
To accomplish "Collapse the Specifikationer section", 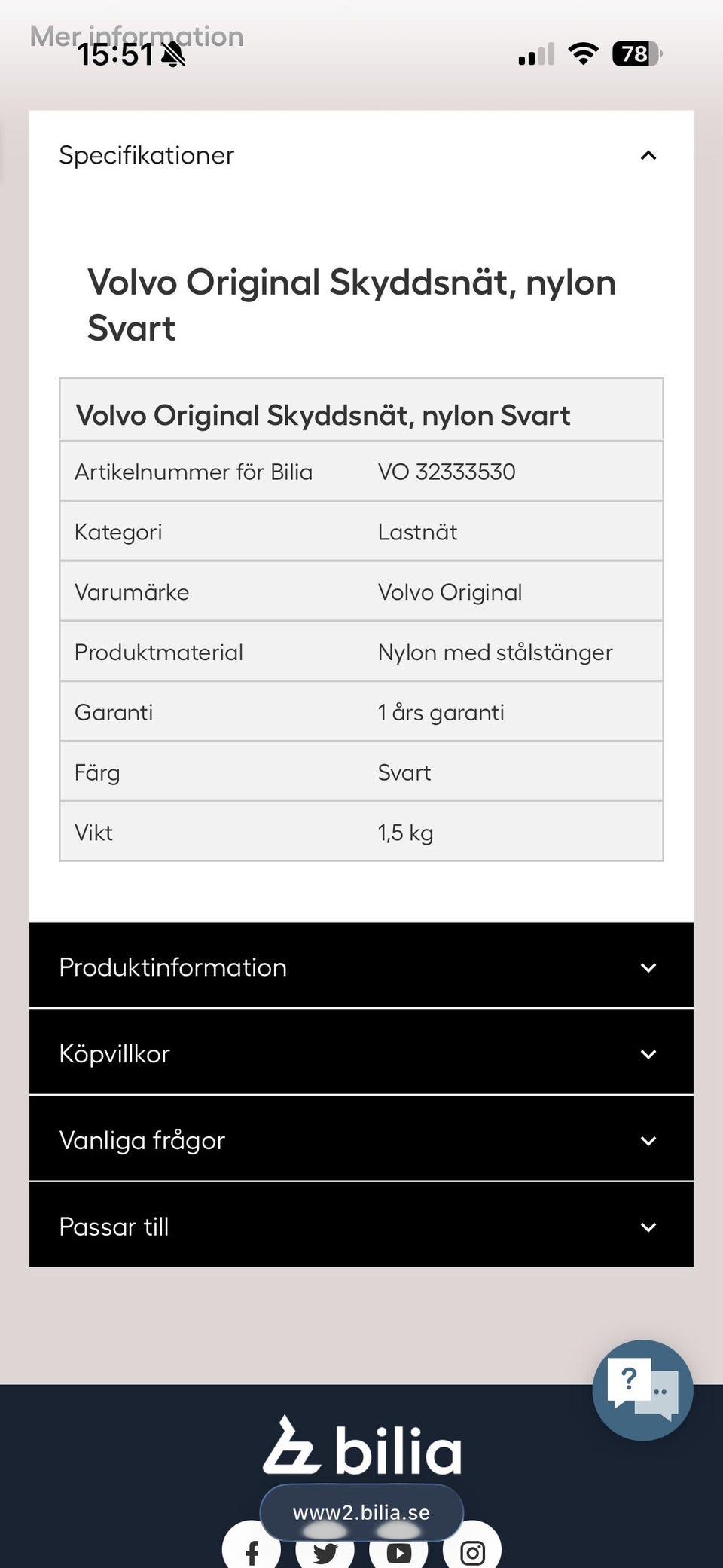I will (648, 155).
